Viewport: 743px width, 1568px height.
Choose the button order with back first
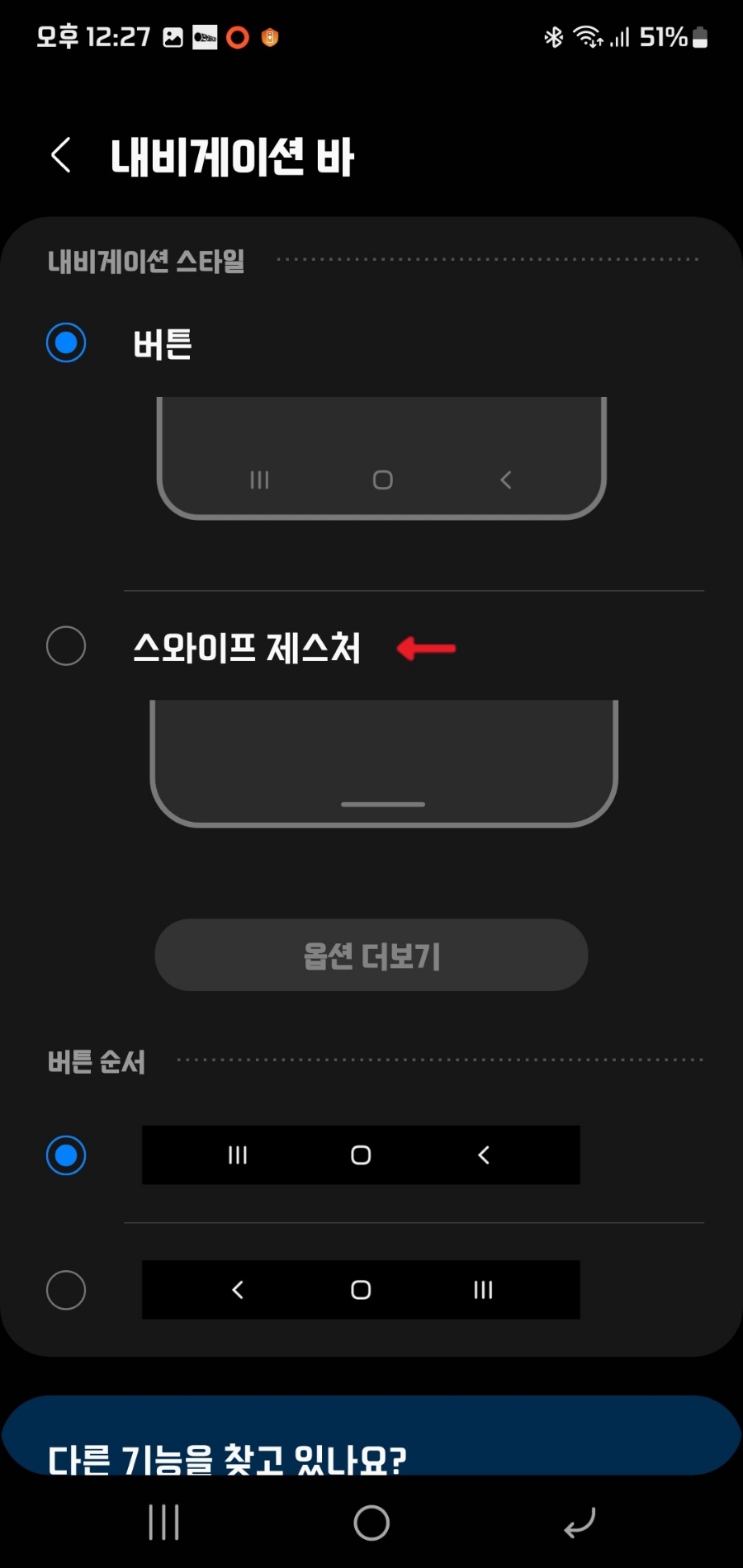(x=66, y=1290)
